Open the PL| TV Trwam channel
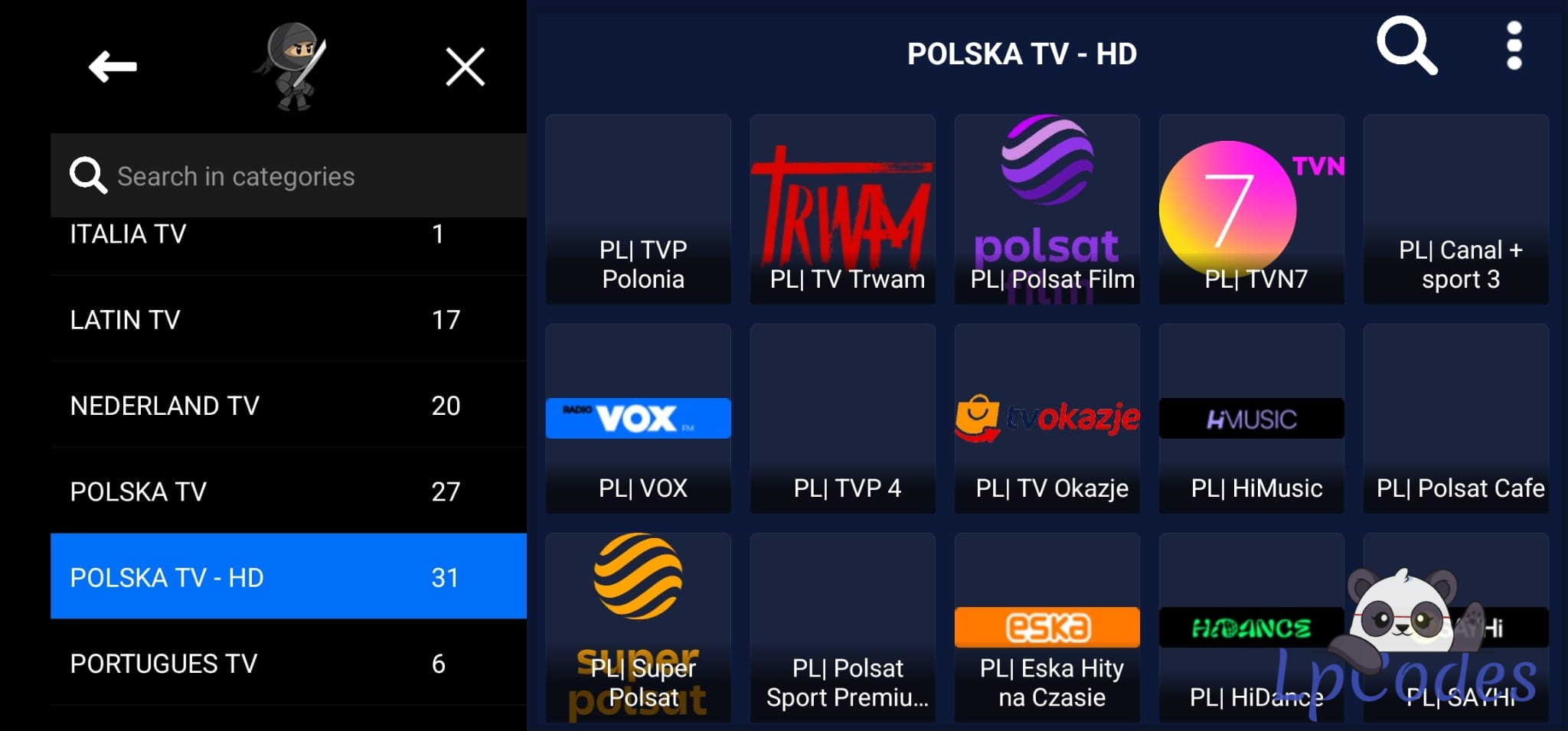This screenshot has width=1568, height=731. coord(842,210)
